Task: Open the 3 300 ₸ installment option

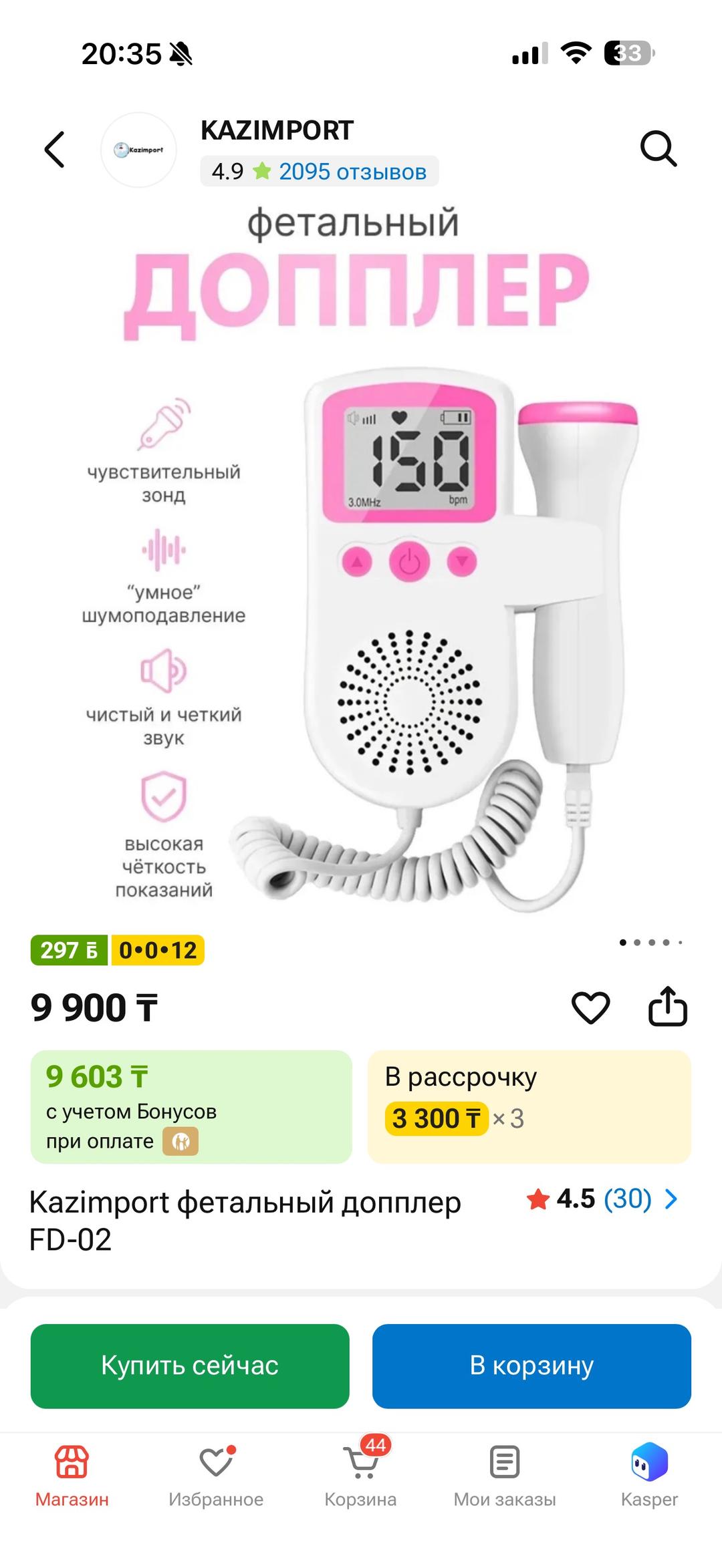Action: click(529, 1107)
